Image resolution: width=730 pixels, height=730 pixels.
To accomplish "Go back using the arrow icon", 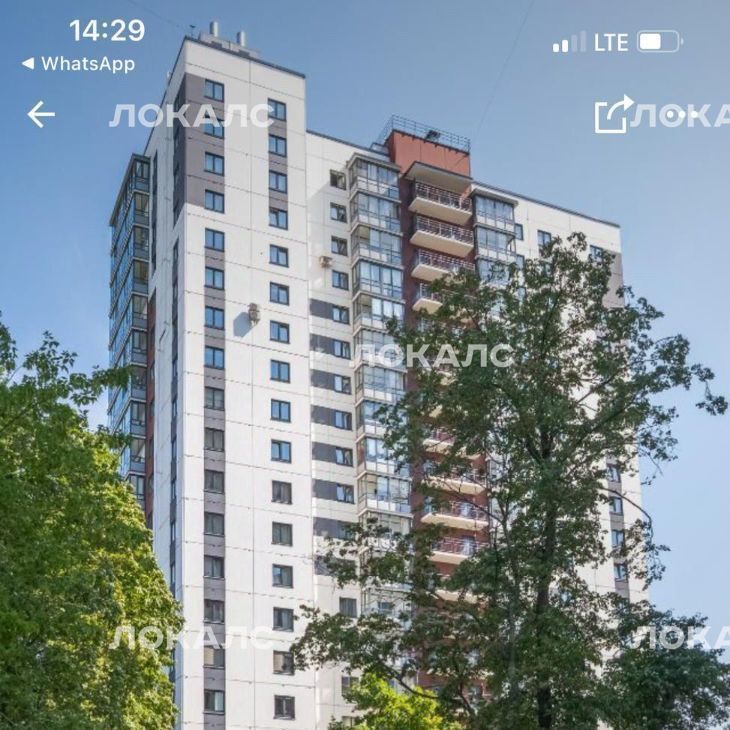I will pos(41,114).
